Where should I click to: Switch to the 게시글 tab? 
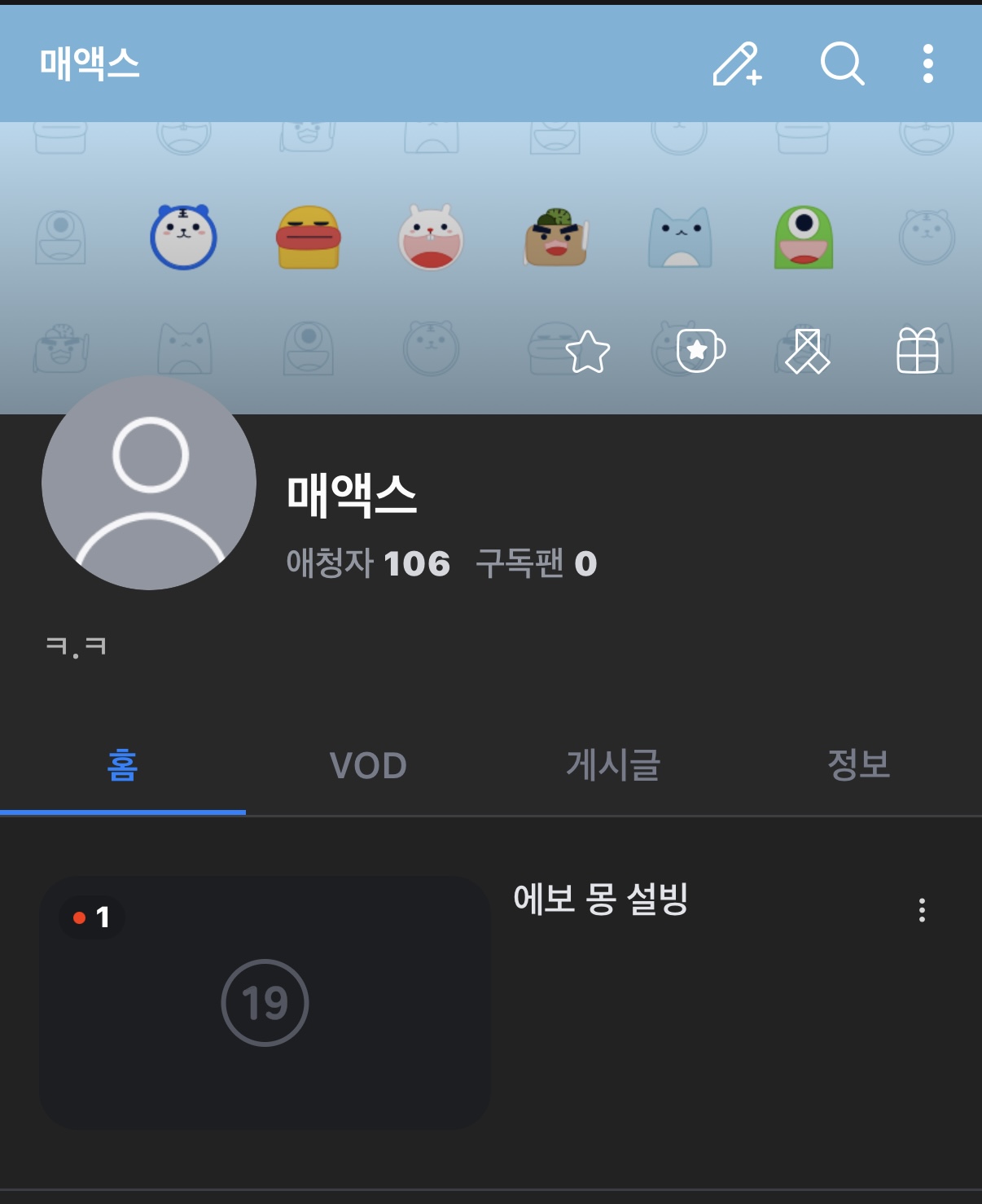point(613,765)
